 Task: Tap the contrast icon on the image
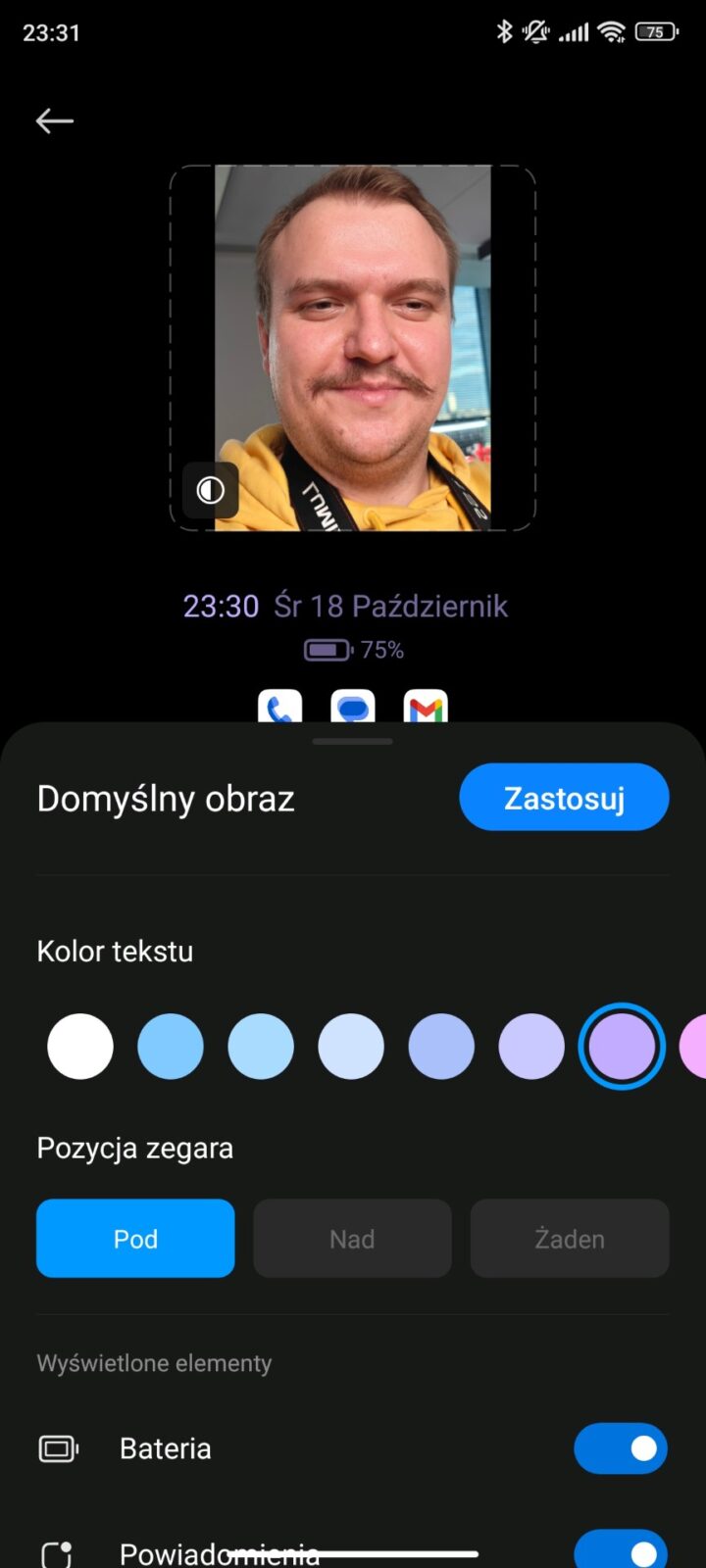[210, 490]
